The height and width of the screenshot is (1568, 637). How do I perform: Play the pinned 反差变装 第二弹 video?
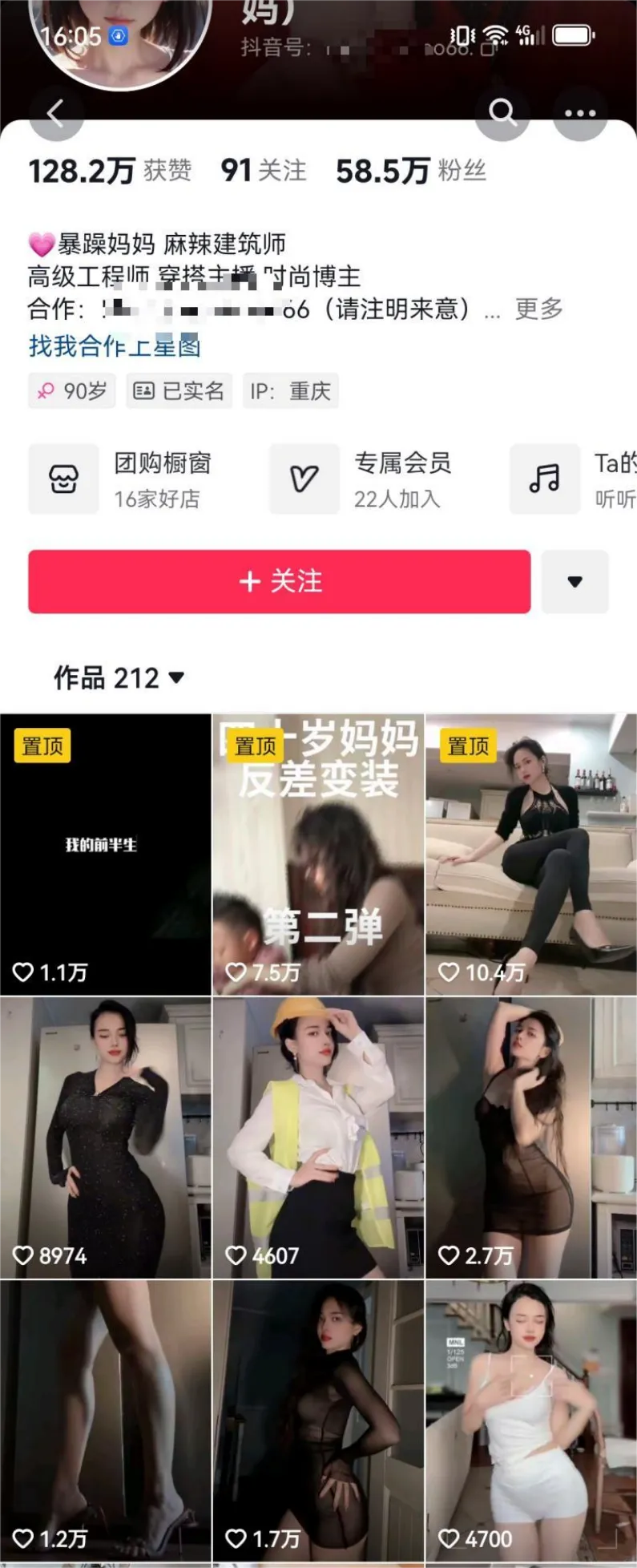pos(318,855)
